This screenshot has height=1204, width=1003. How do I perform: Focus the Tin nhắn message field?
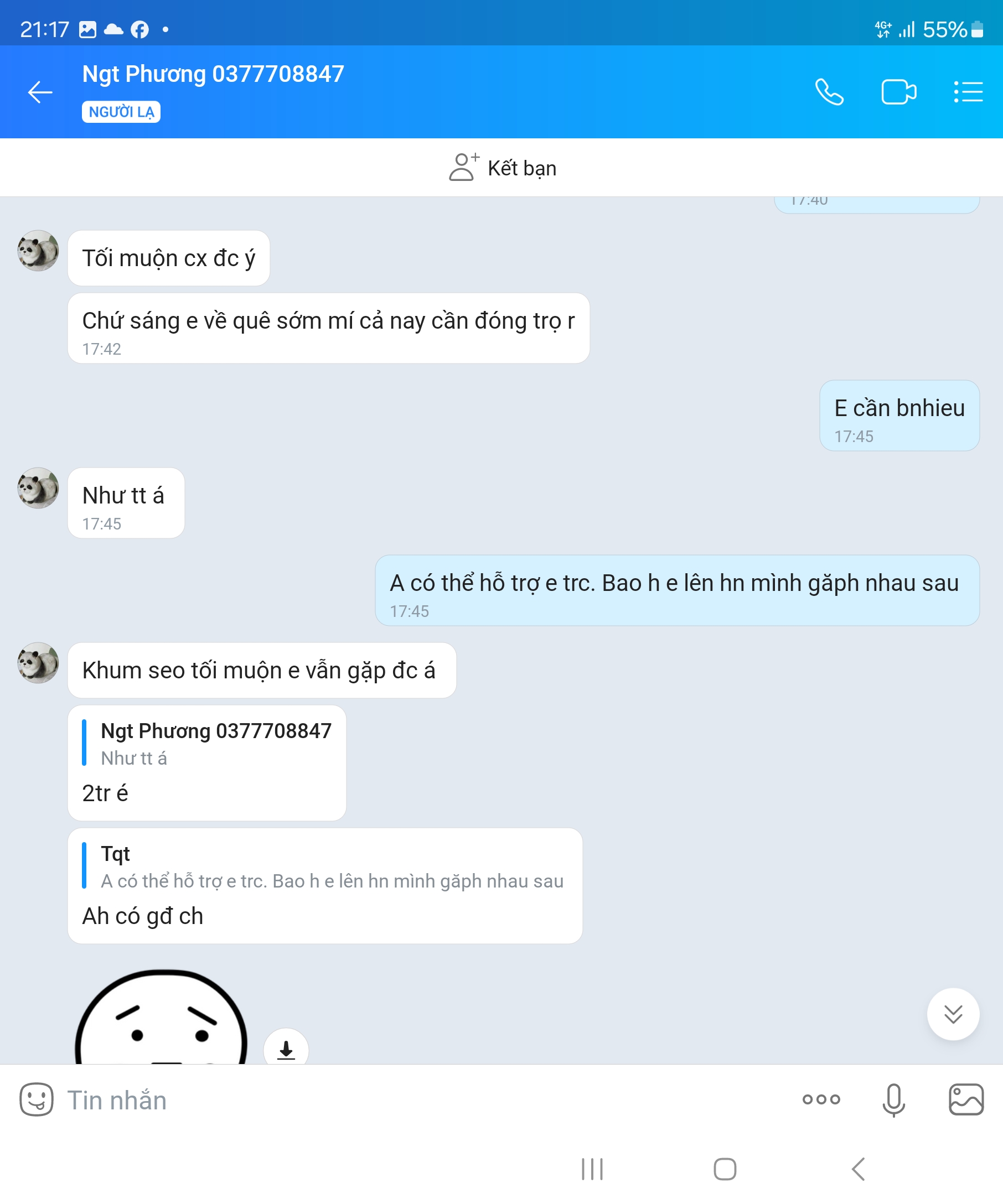click(401, 1100)
